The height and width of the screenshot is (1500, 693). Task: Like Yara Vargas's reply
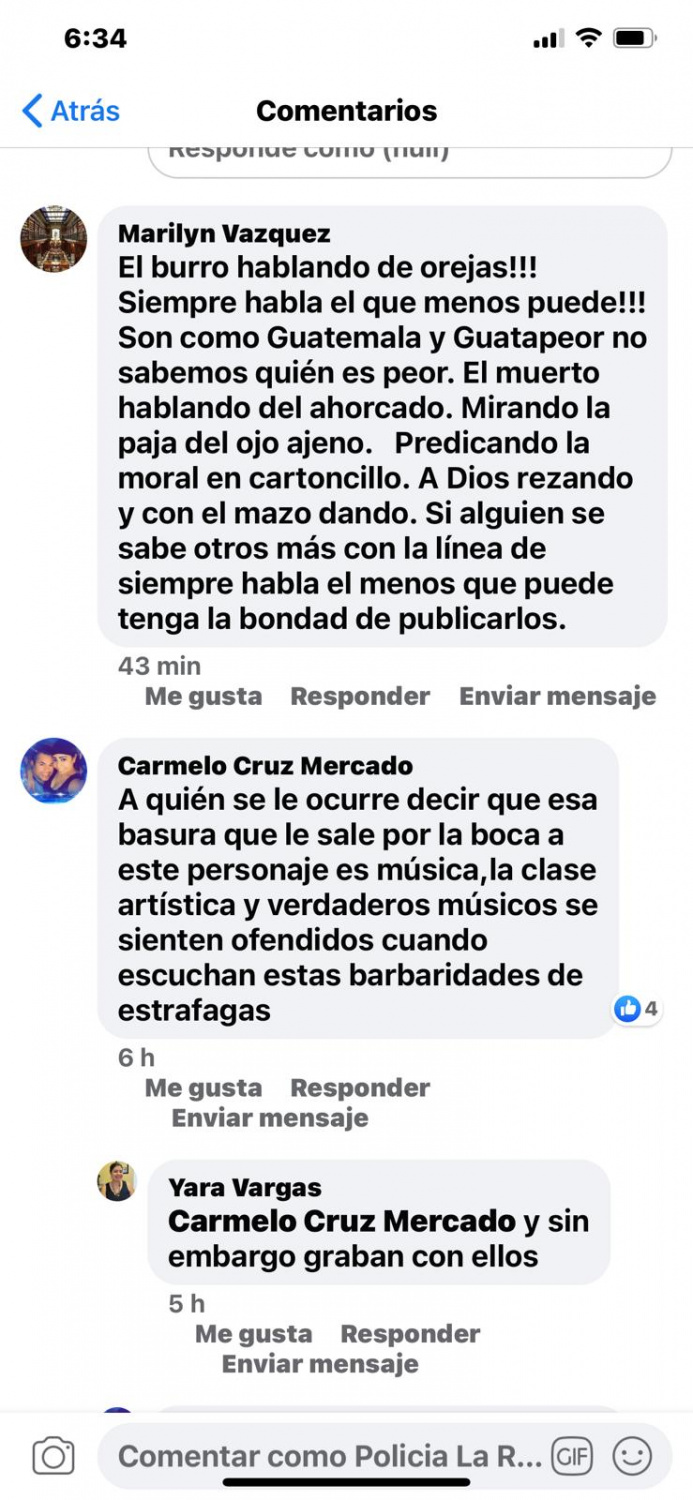click(253, 1334)
